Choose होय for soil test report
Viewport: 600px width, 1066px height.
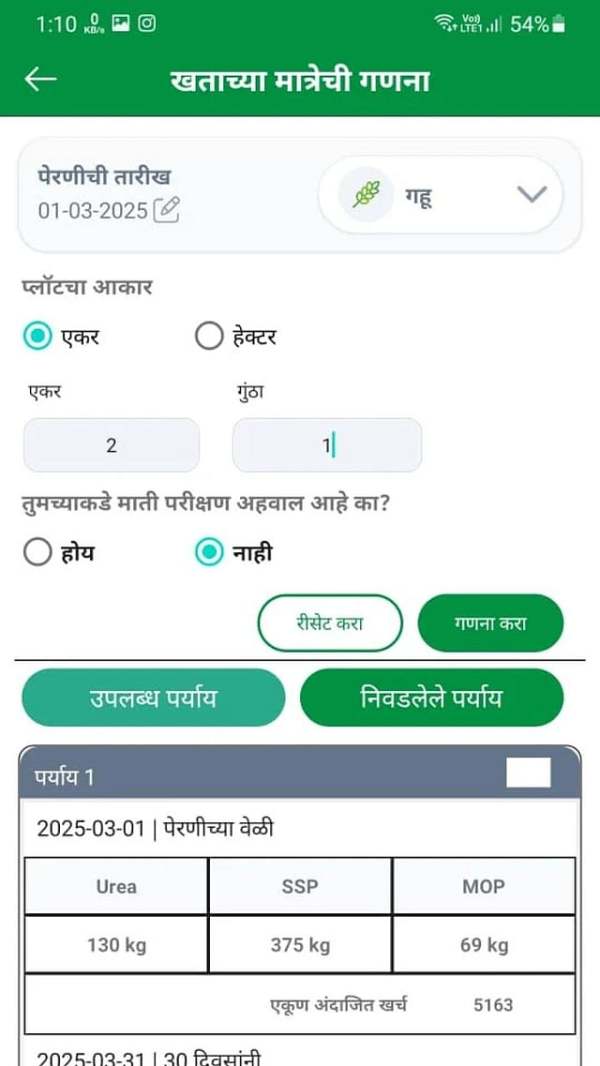38,552
